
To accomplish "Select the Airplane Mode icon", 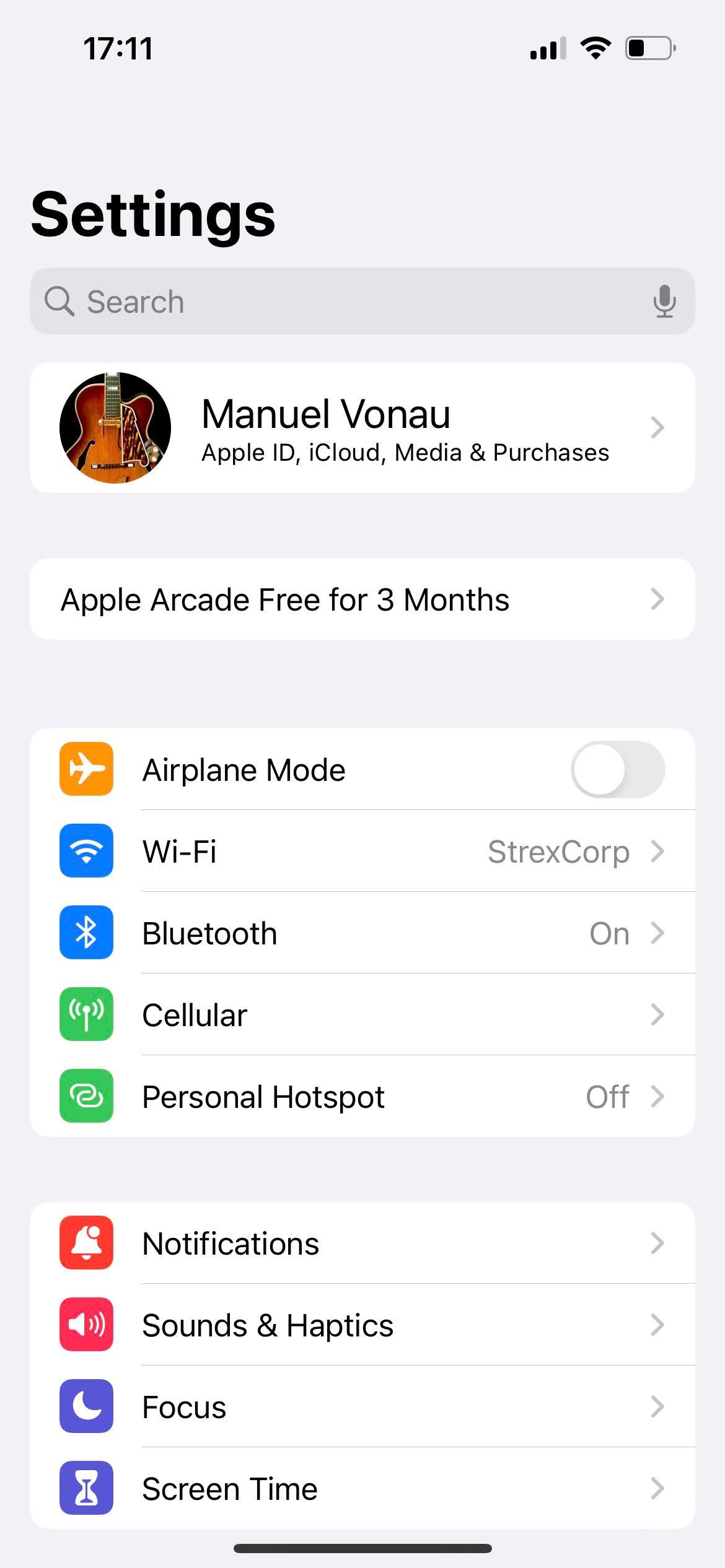I will tap(86, 769).
